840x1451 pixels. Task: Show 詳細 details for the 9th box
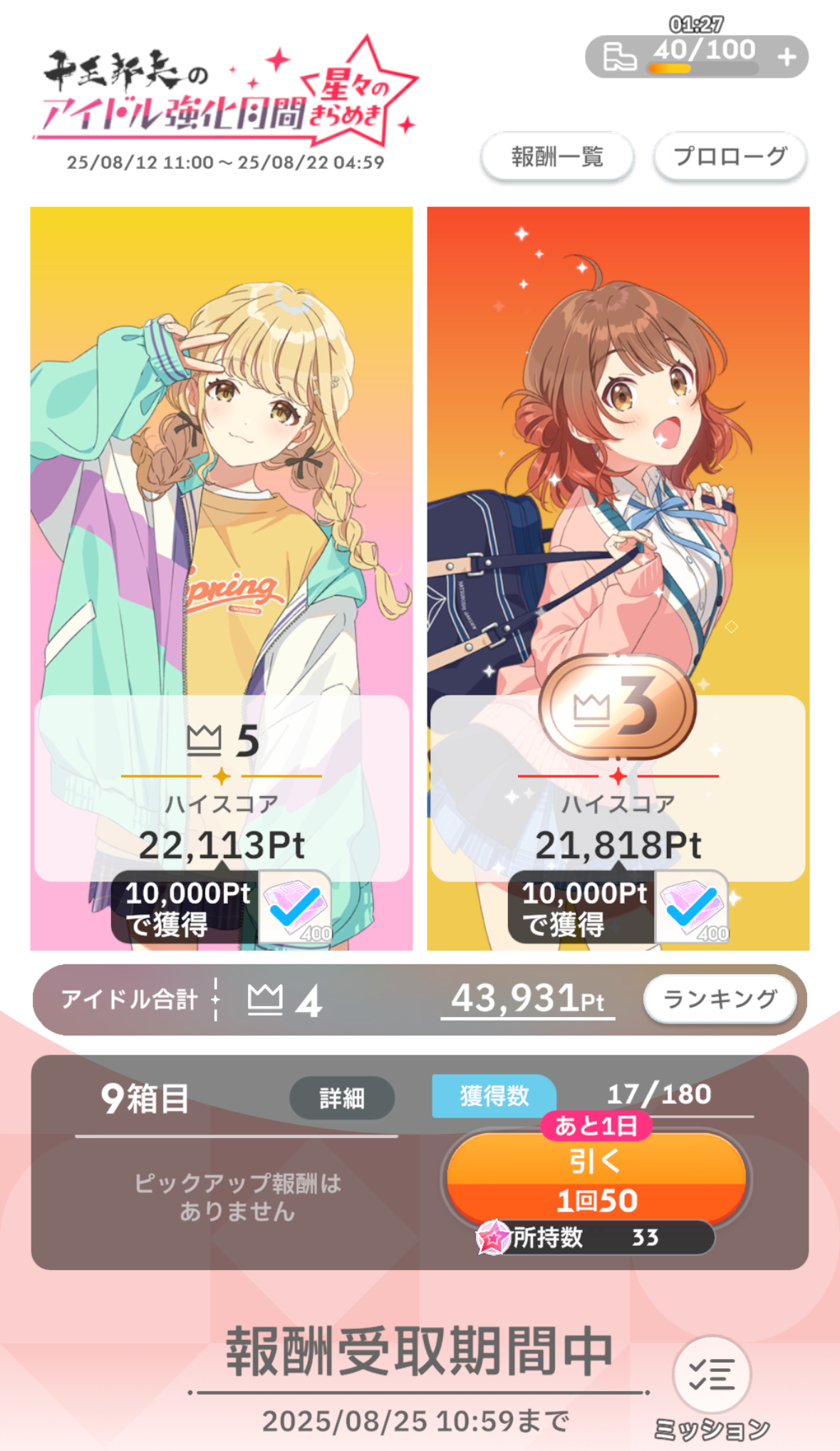(x=342, y=1098)
